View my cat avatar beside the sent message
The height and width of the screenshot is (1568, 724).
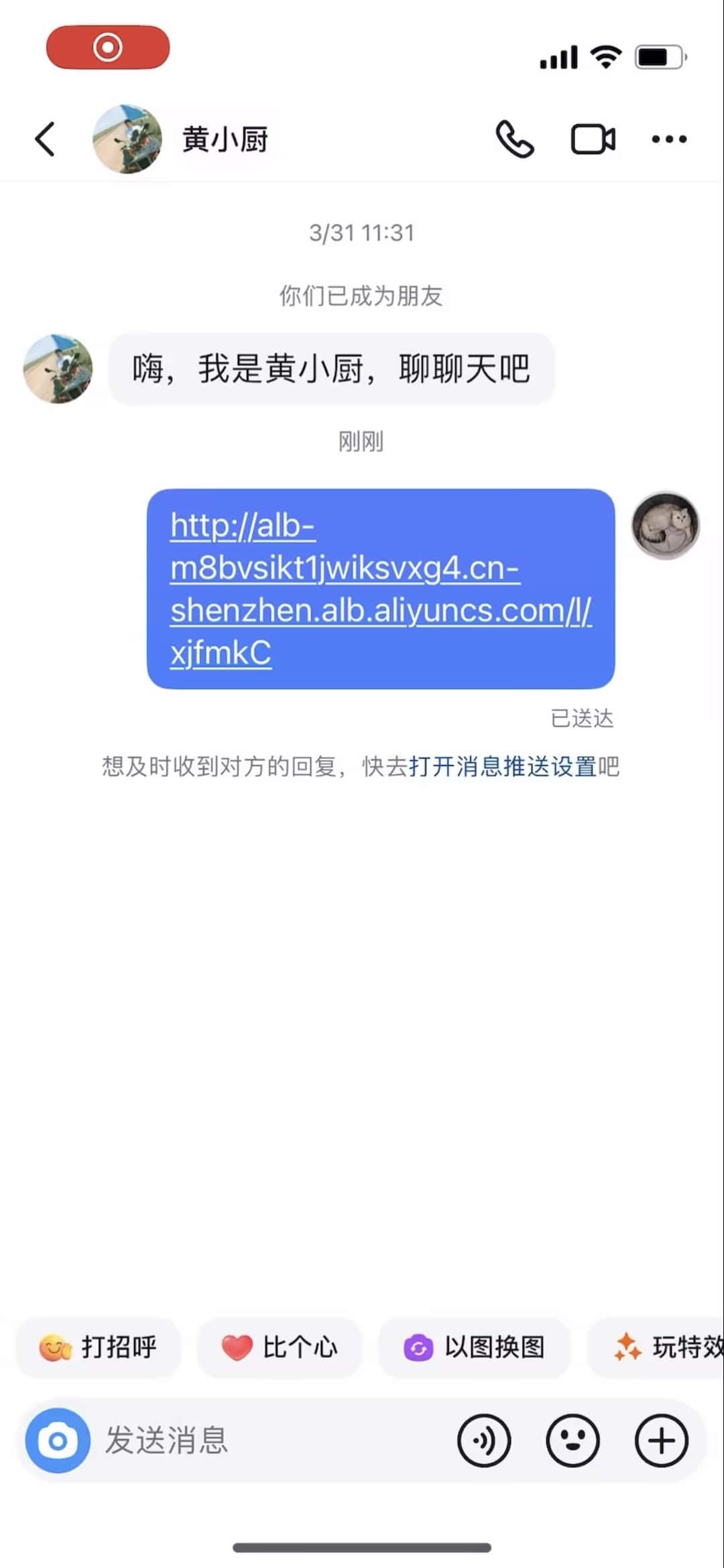click(665, 526)
